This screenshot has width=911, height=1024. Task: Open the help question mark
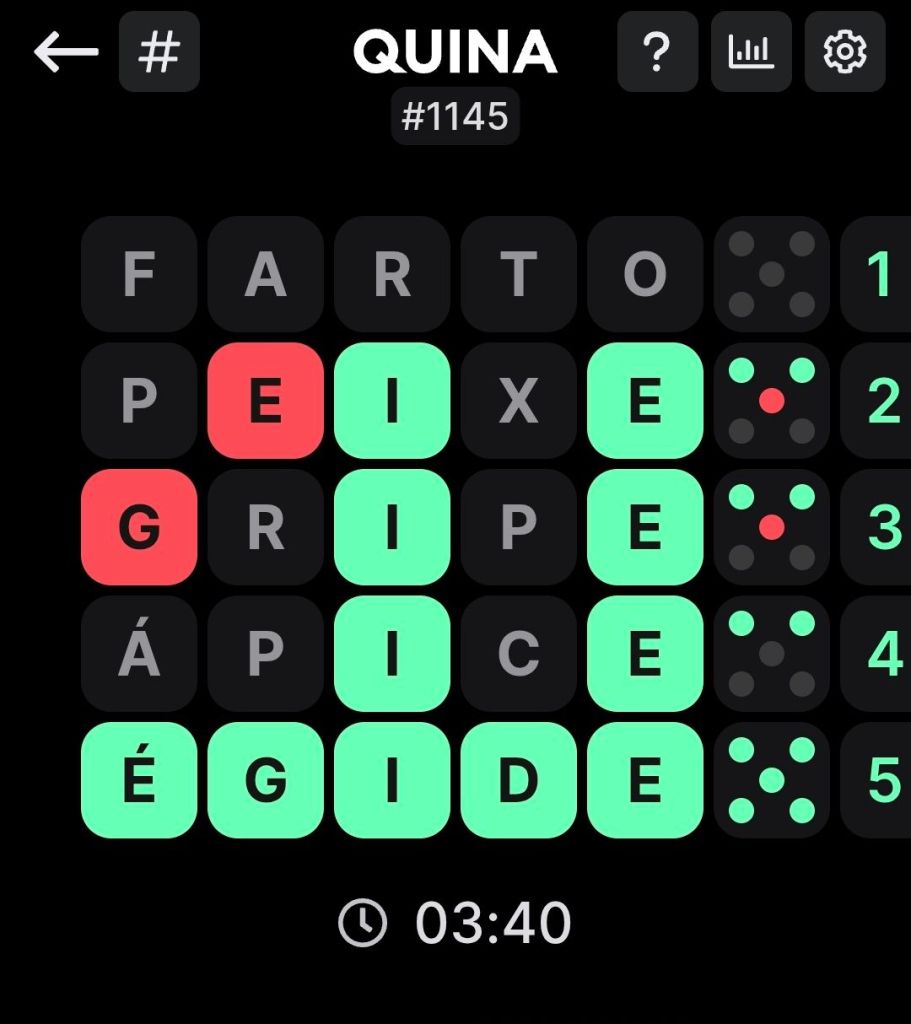click(x=657, y=52)
